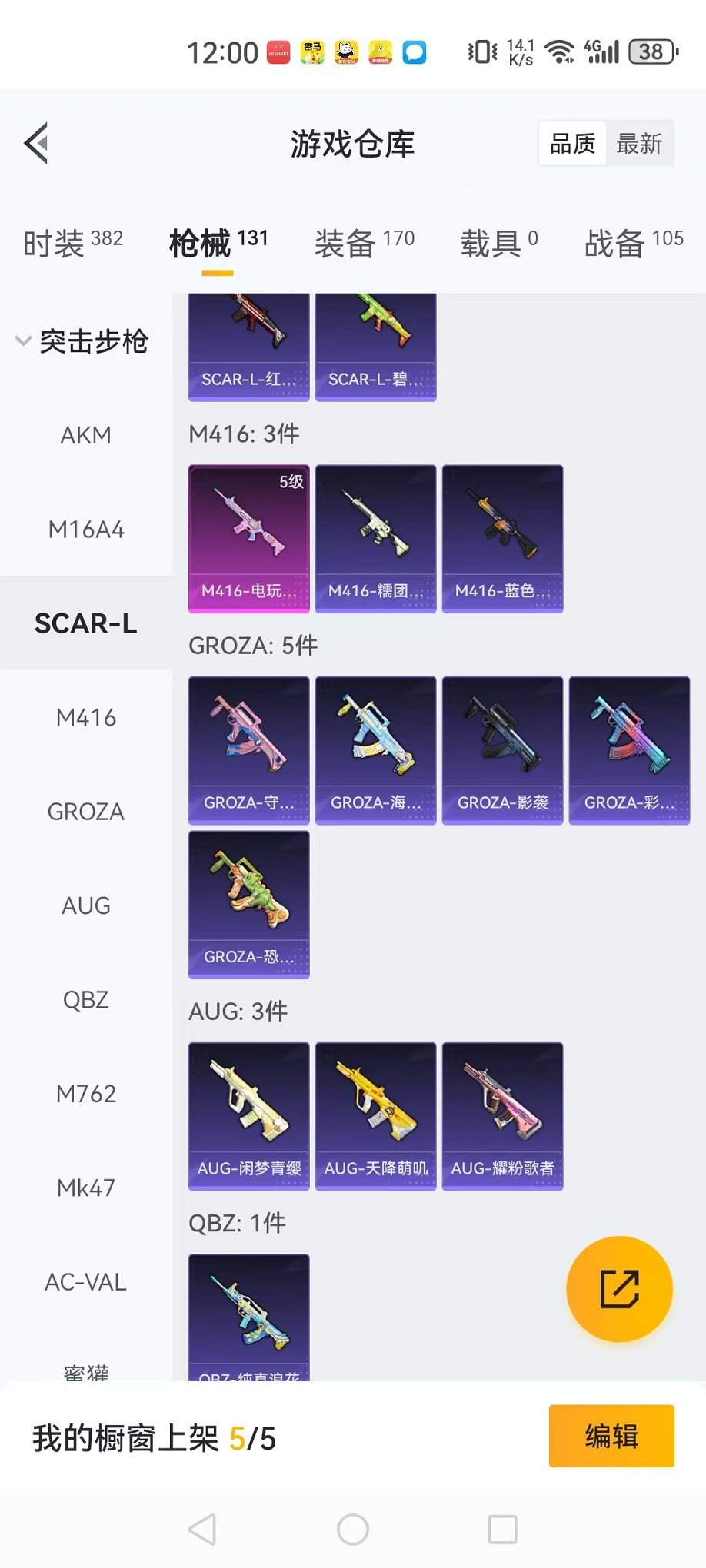Select AKM in the side list
Image resolution: width=706 pixels, height=1568 pixels.
[86, 436]
